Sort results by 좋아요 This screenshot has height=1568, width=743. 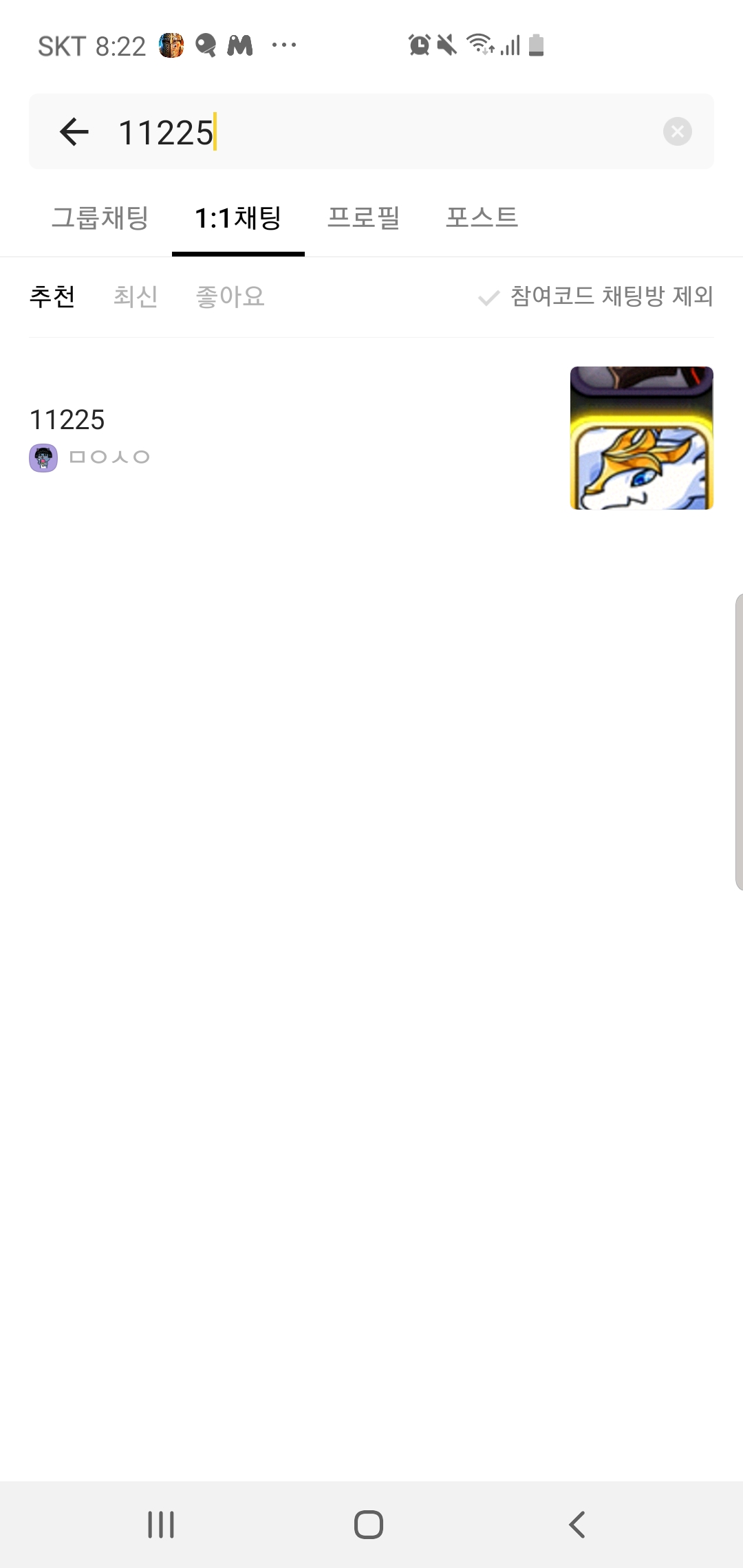point(230,296)
